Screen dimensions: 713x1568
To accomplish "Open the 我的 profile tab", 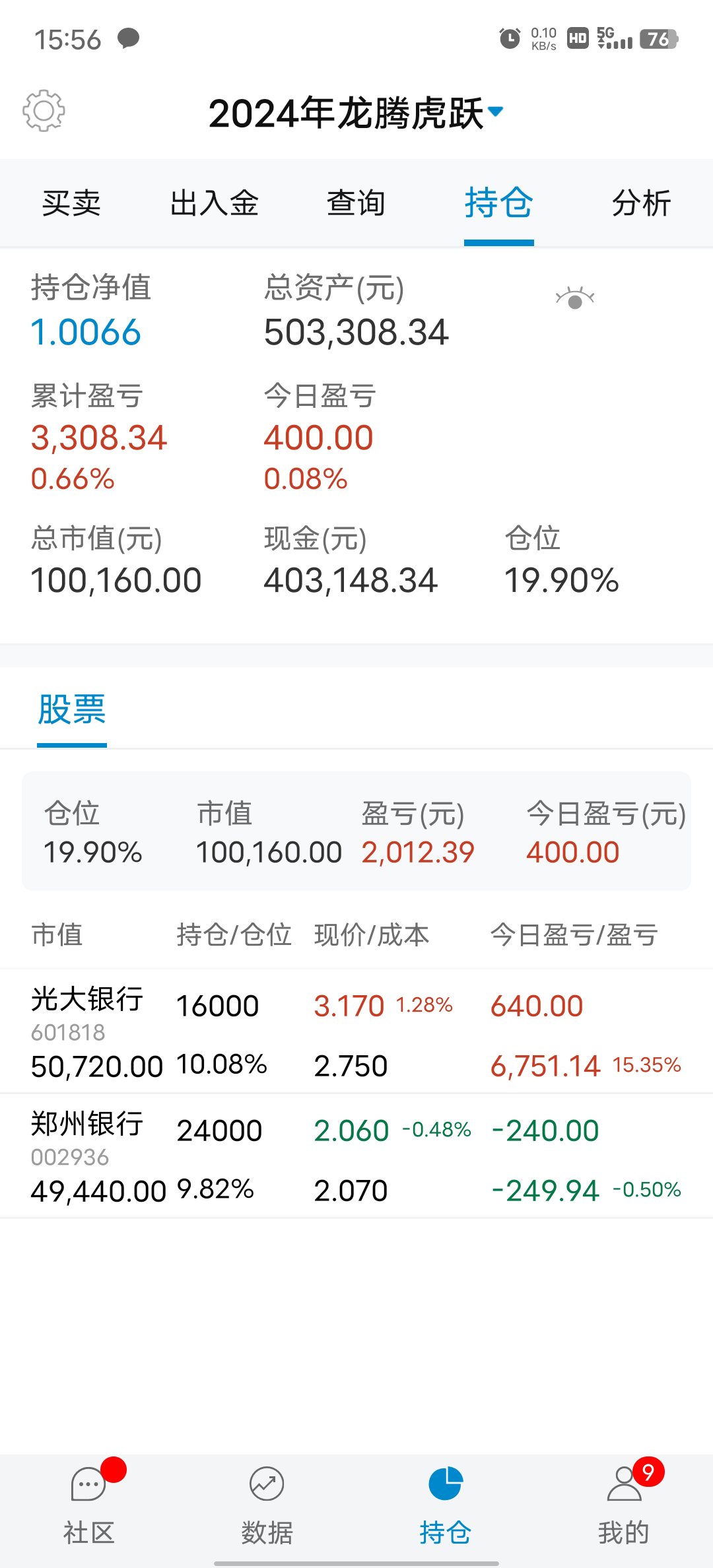I will pyautogui.click(x=624, y=1507).
